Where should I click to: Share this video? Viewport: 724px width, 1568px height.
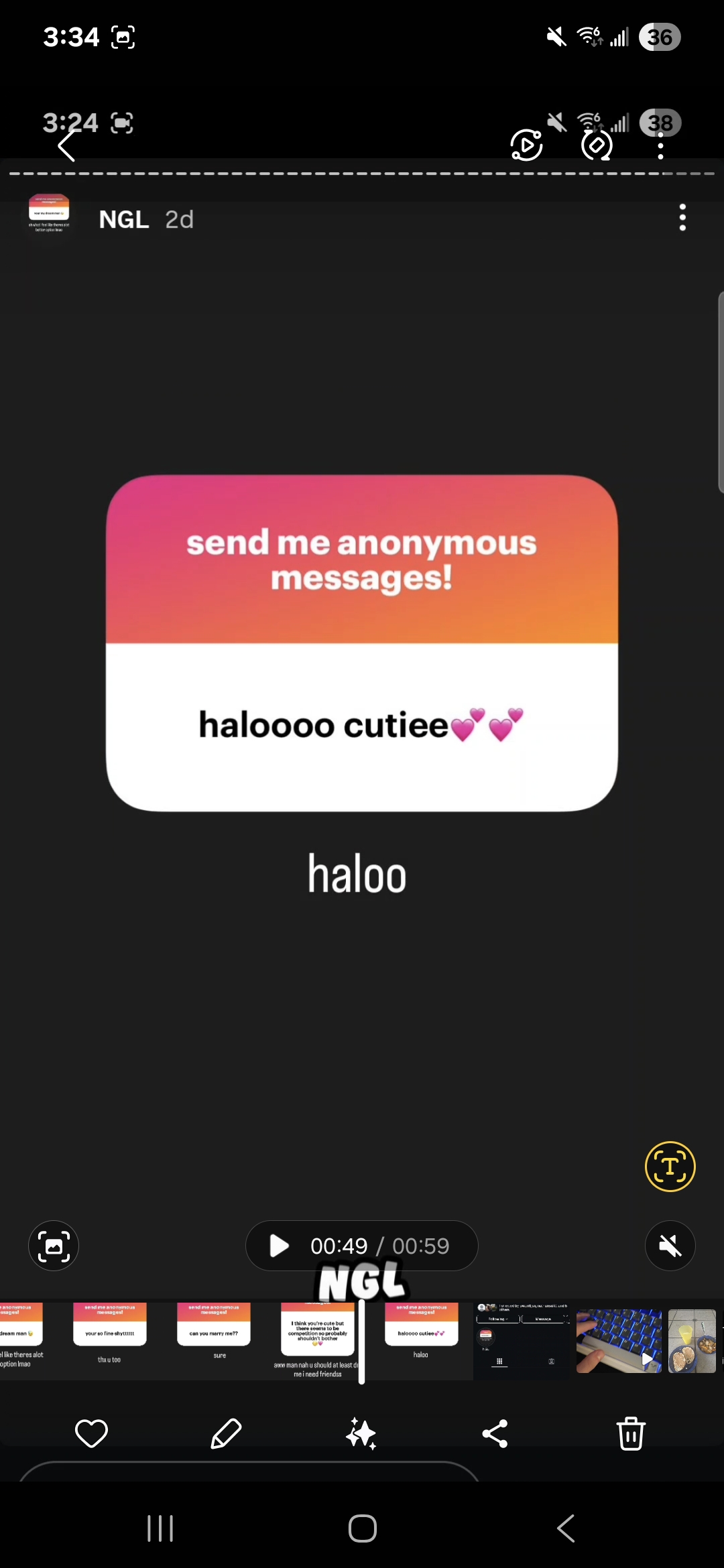tap(495, 1434)
